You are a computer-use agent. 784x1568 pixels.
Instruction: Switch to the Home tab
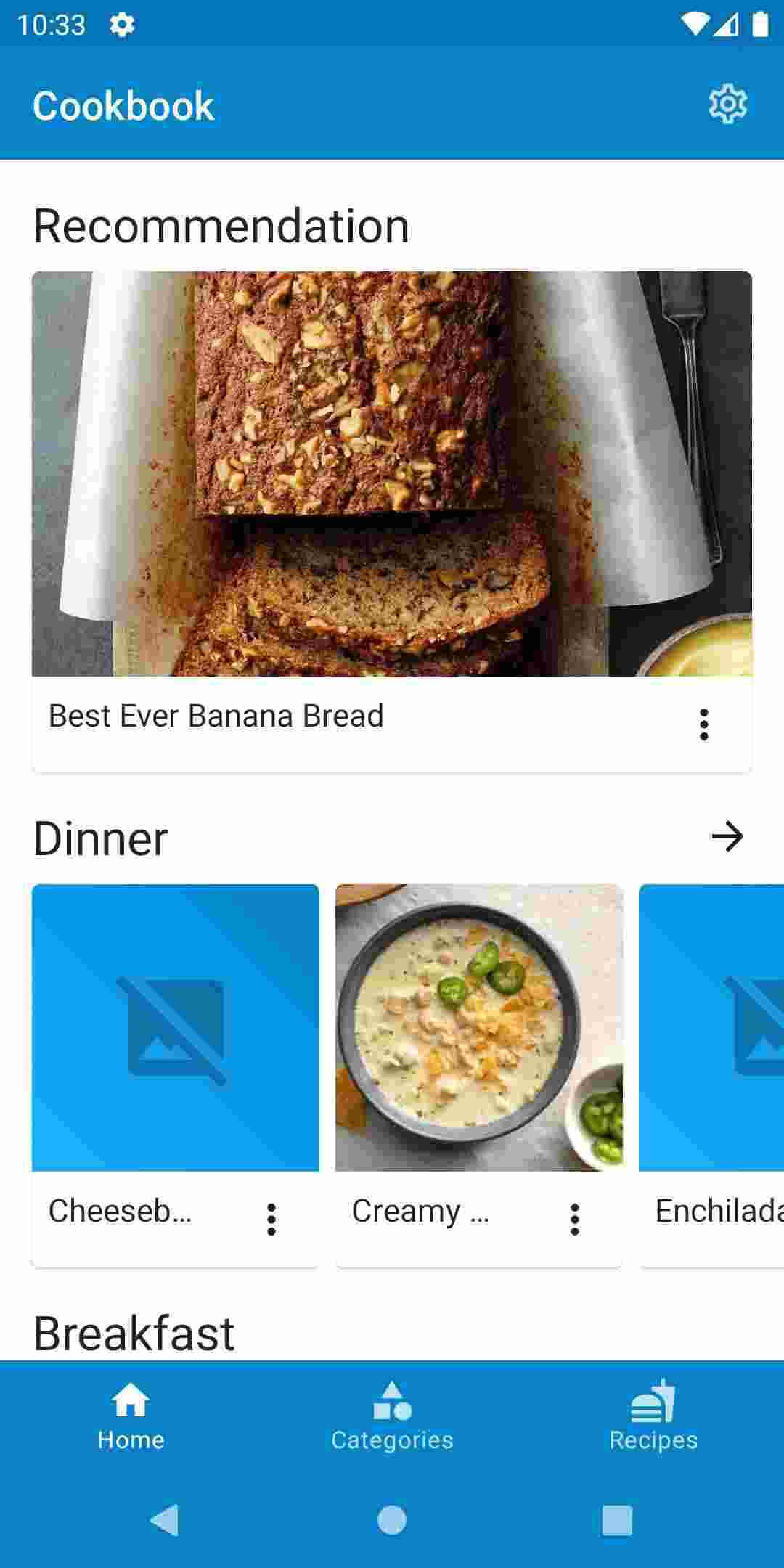131,1416
